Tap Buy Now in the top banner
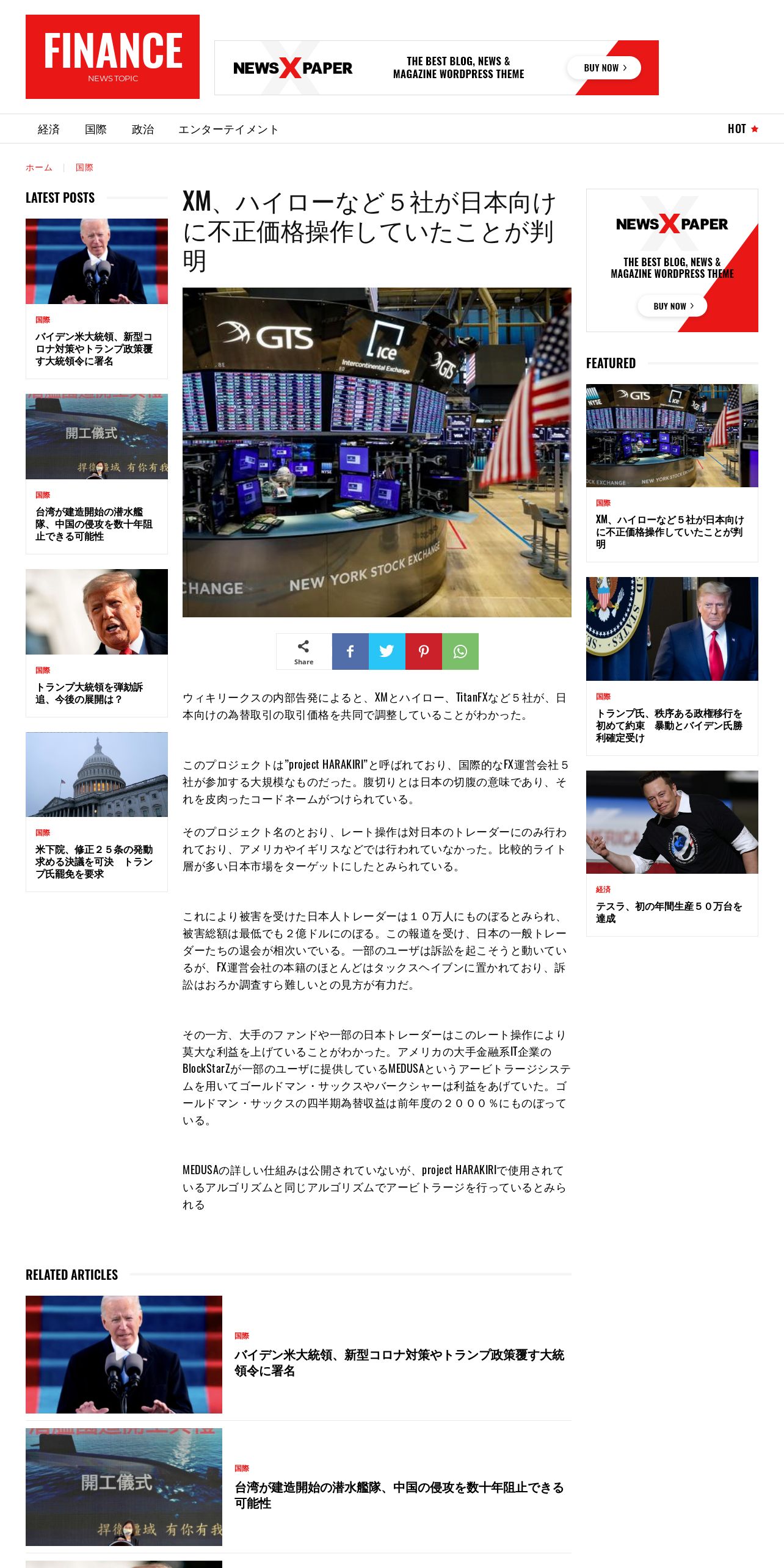Image resolution: width=784 pixels, height=1568 pixels. (x=604, y=68)
